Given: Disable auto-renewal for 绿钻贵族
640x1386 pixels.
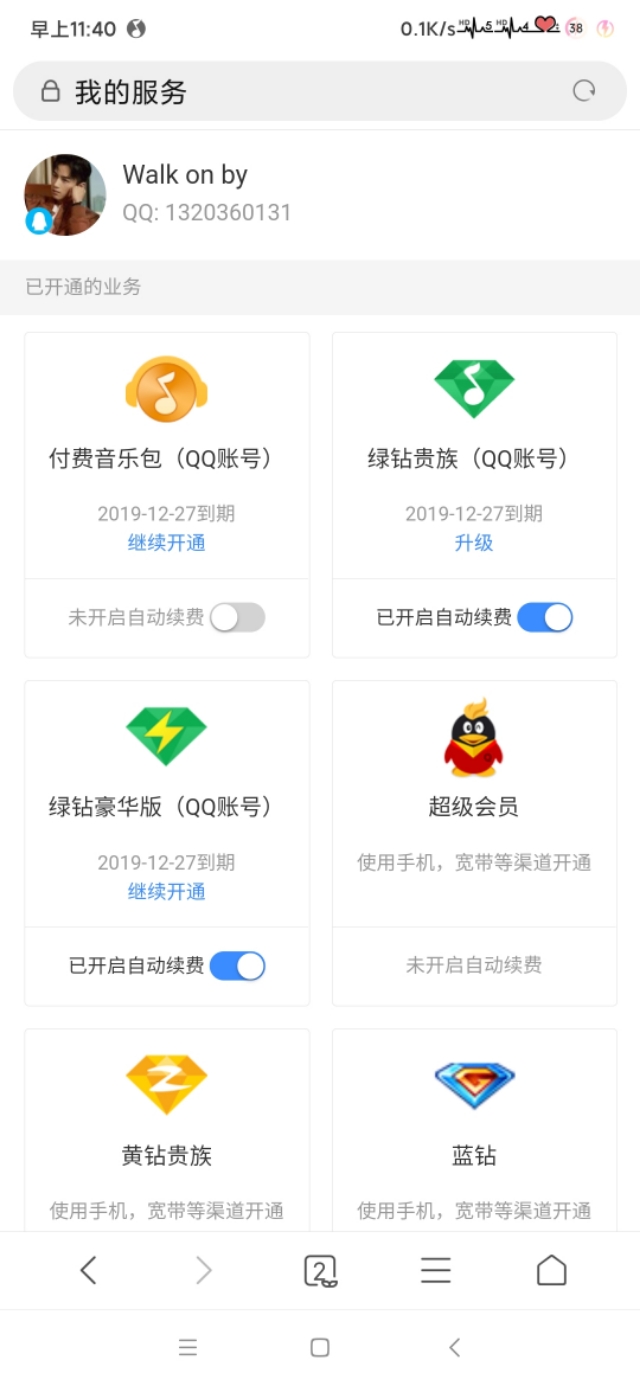Looking at the screenshot, I should click(x=545, y=617).
